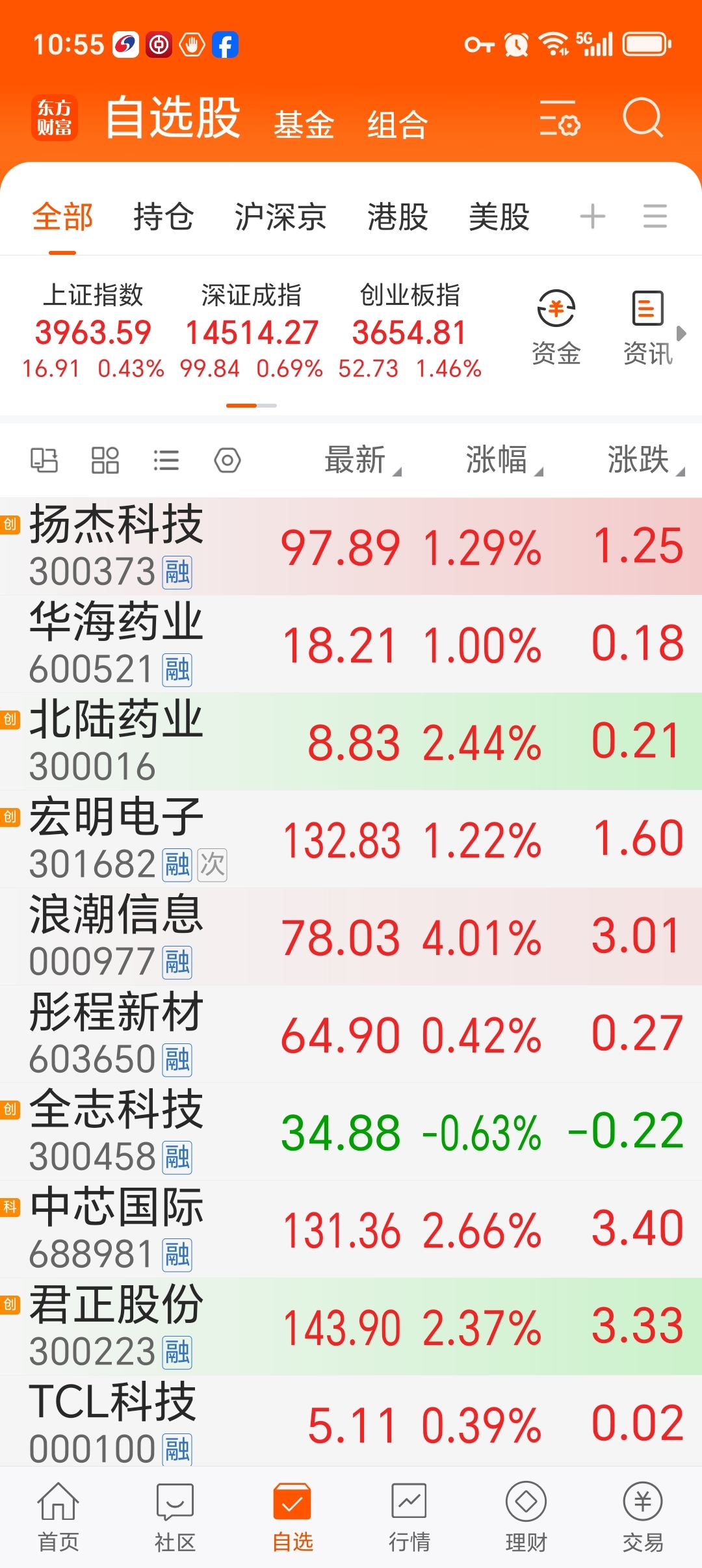
Task: Open the search magnifier icon
Action: point(643,118)
